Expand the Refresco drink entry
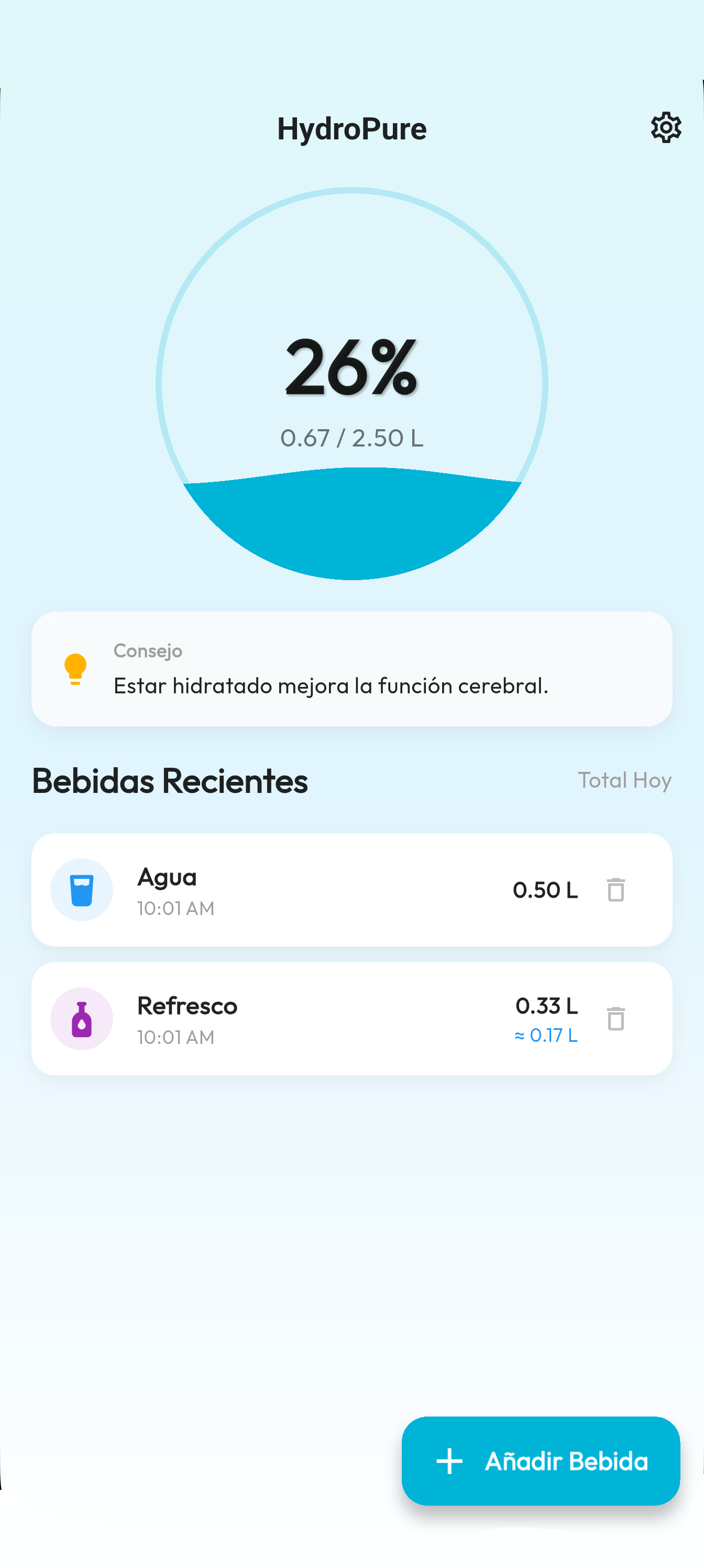The image size is (704, 1568). [x=351, y=1019]
